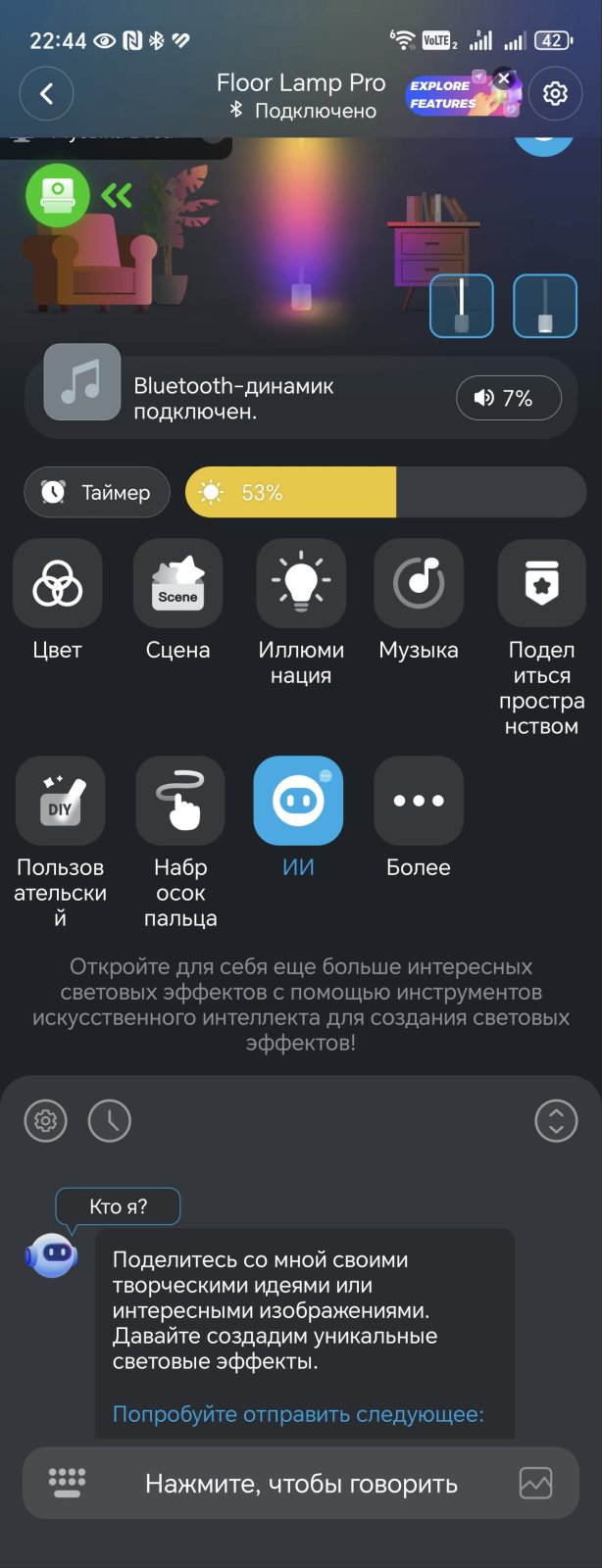Attach an image to the AI chat

(x=535, y=1483)
